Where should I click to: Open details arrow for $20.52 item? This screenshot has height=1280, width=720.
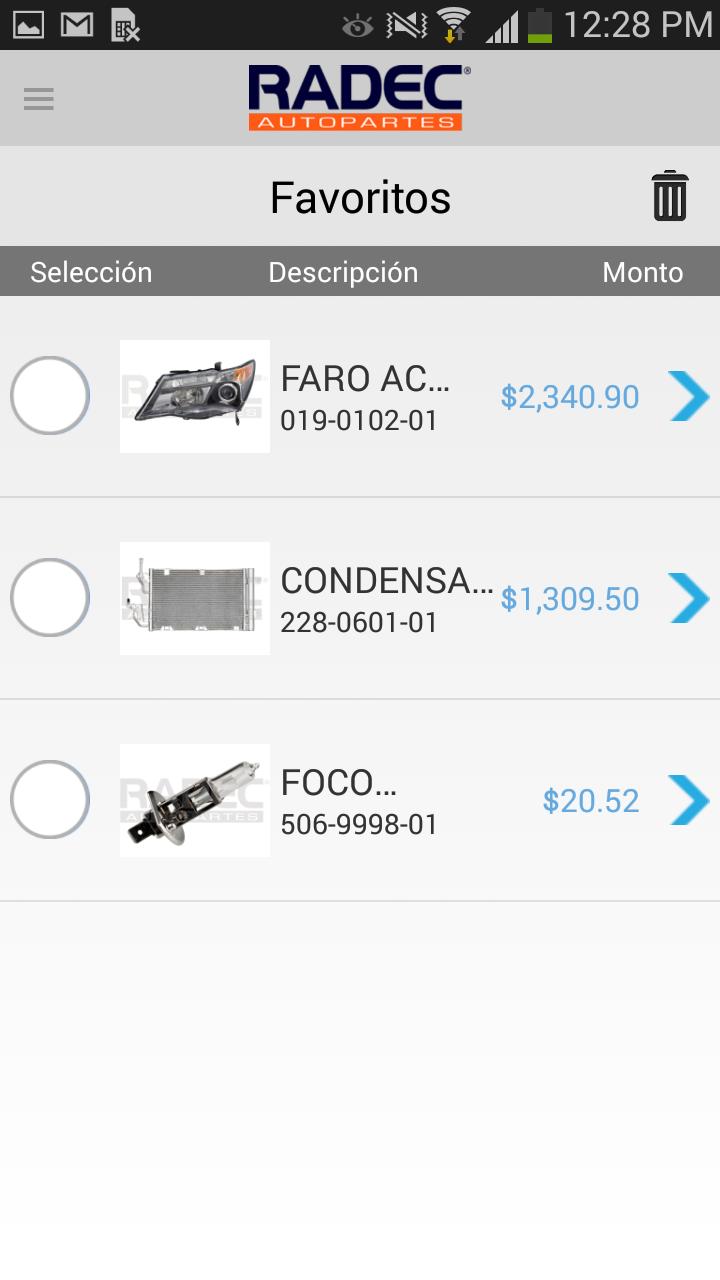688,800
